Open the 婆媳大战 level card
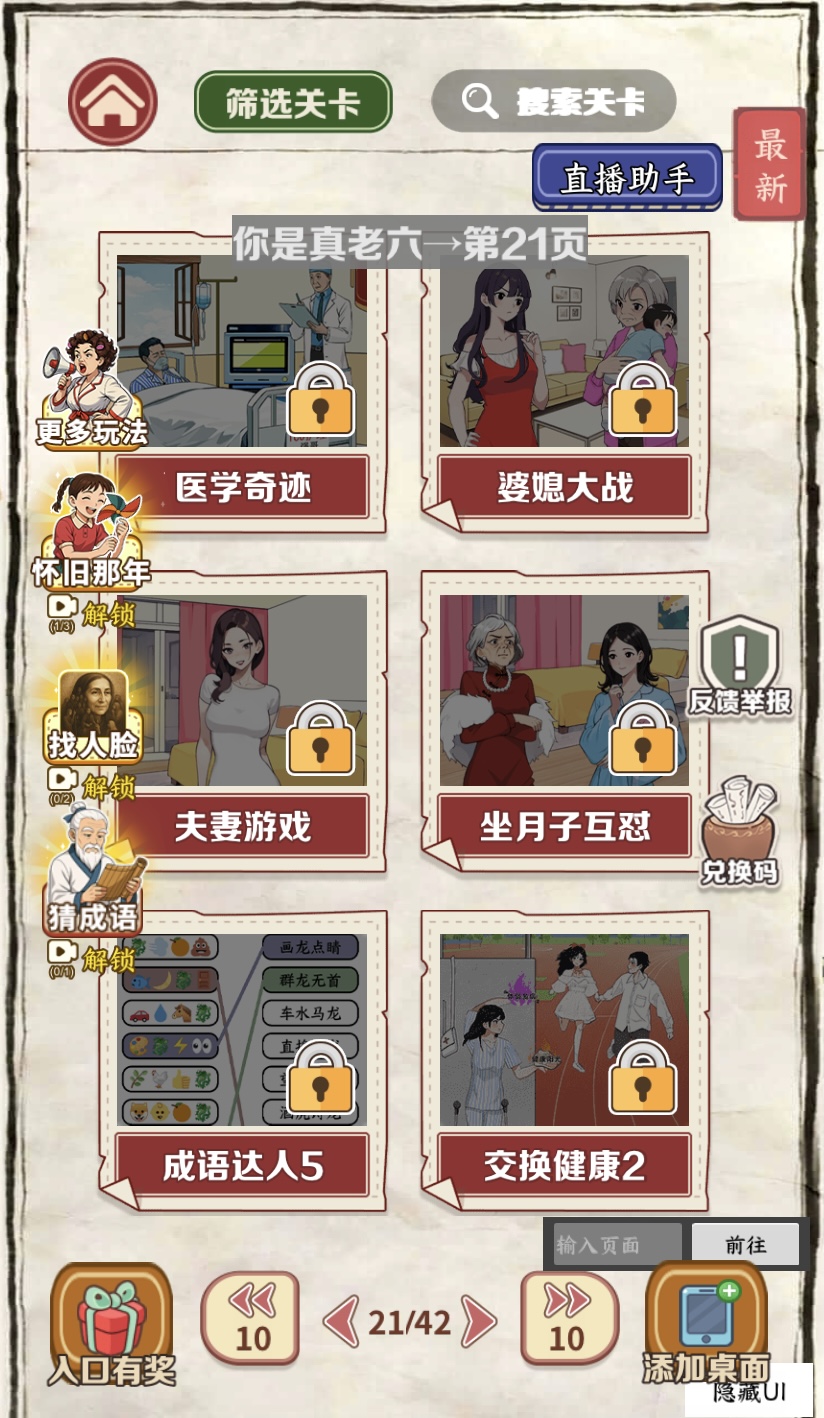 (x=564, y=380)
